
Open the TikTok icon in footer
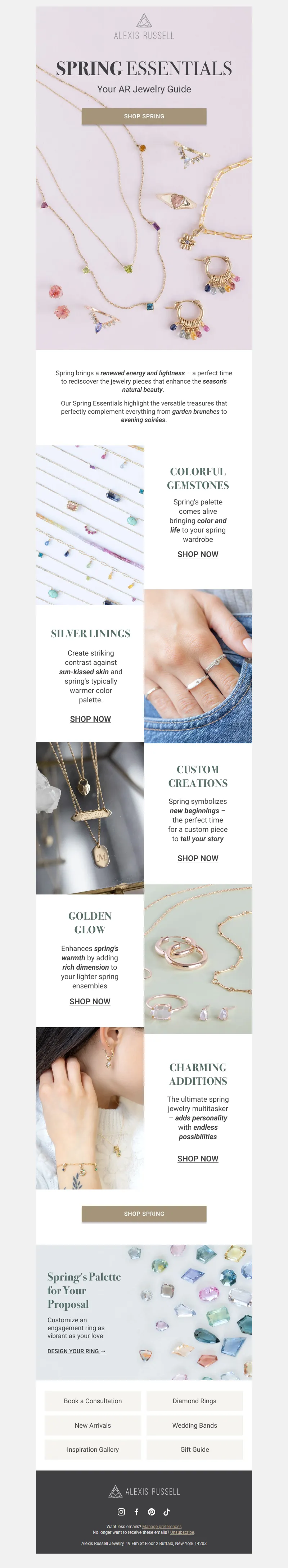pos(167,1512)
